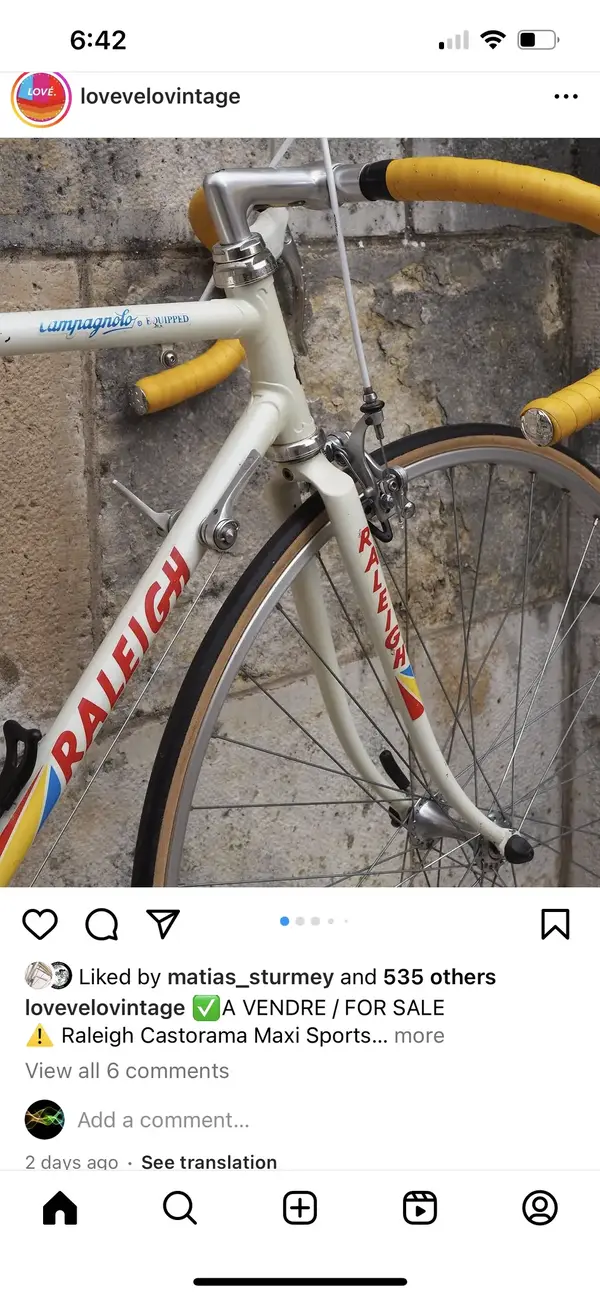Image resolution: width=600 pixels, height=1298 pixels.
Task: See translation of the caption
Action: [x=208, y=1162]
